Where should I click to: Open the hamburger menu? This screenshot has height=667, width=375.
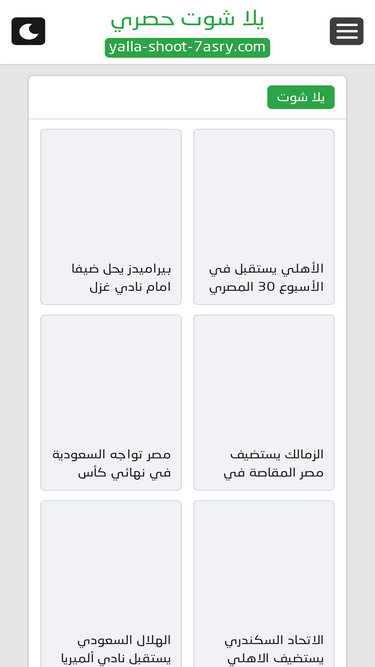(347, 31)
